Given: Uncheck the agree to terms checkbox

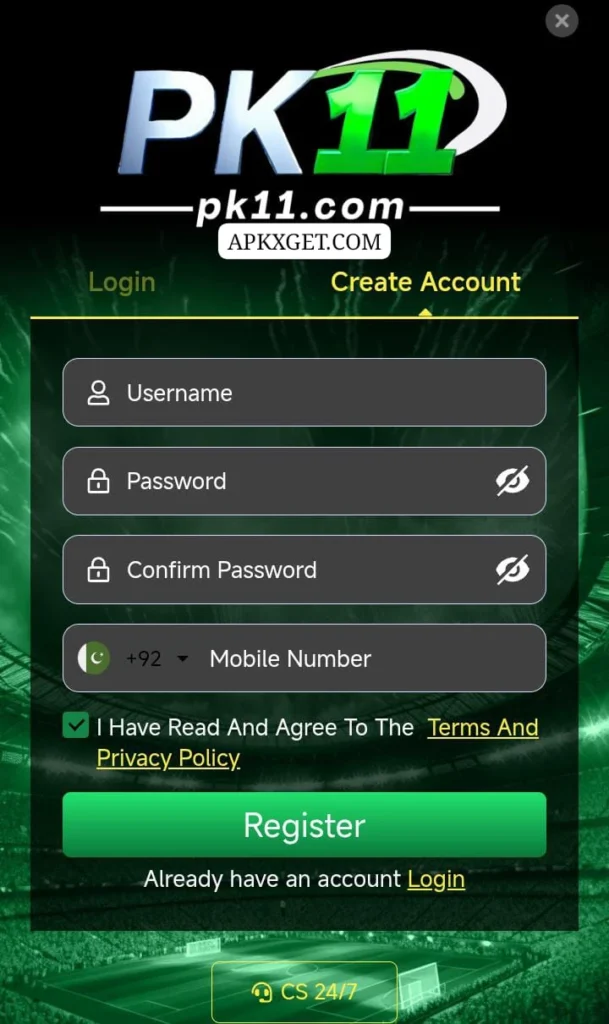Looking at the screenshot, I should 76,726.
